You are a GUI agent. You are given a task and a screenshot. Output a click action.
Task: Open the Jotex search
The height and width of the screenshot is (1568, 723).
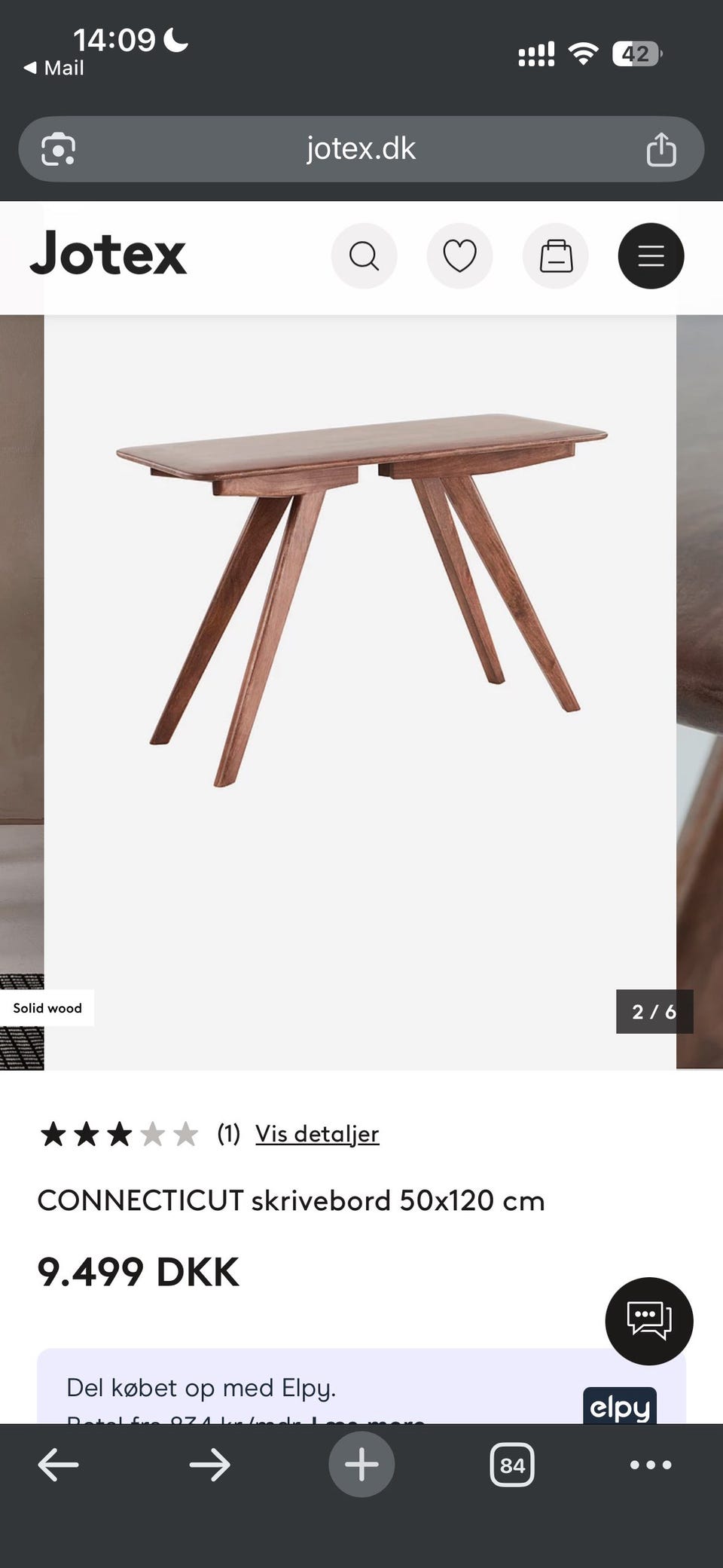(x=365, y=255)
